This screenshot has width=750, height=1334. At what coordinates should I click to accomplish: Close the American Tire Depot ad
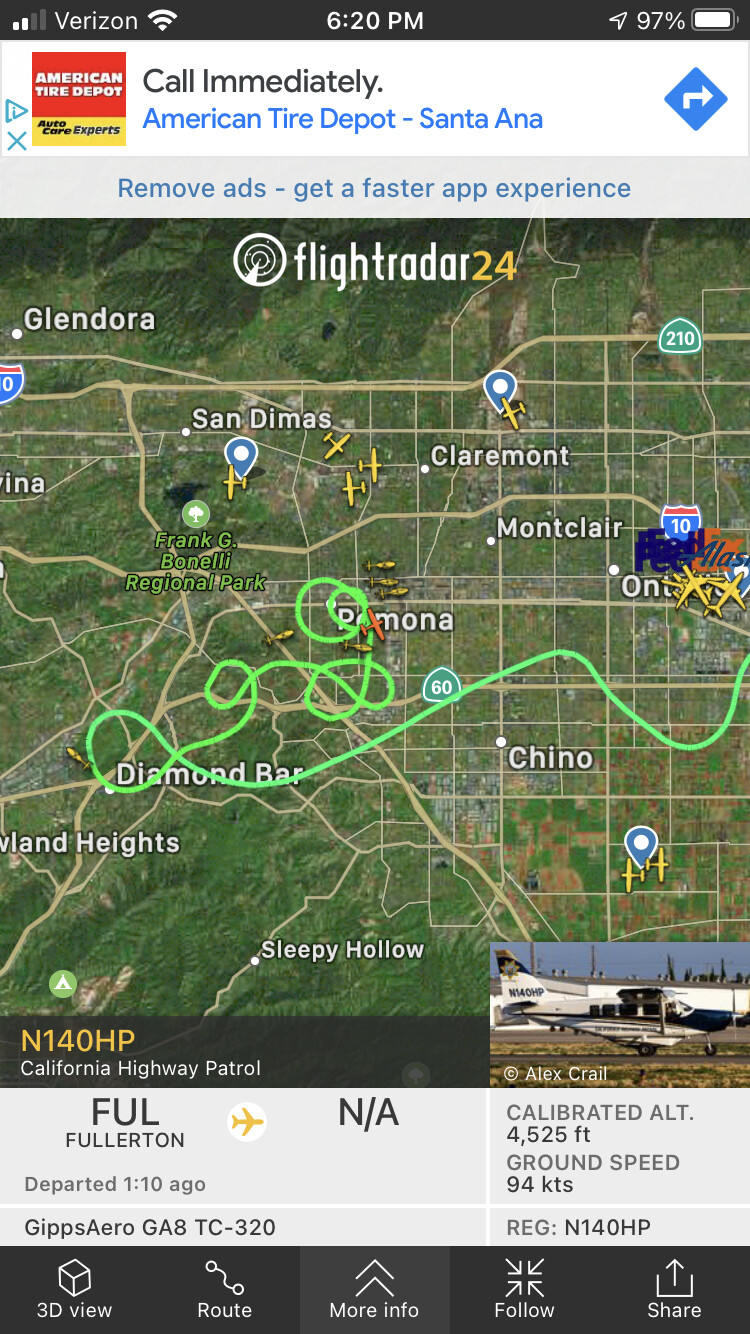tap(16, 141)
